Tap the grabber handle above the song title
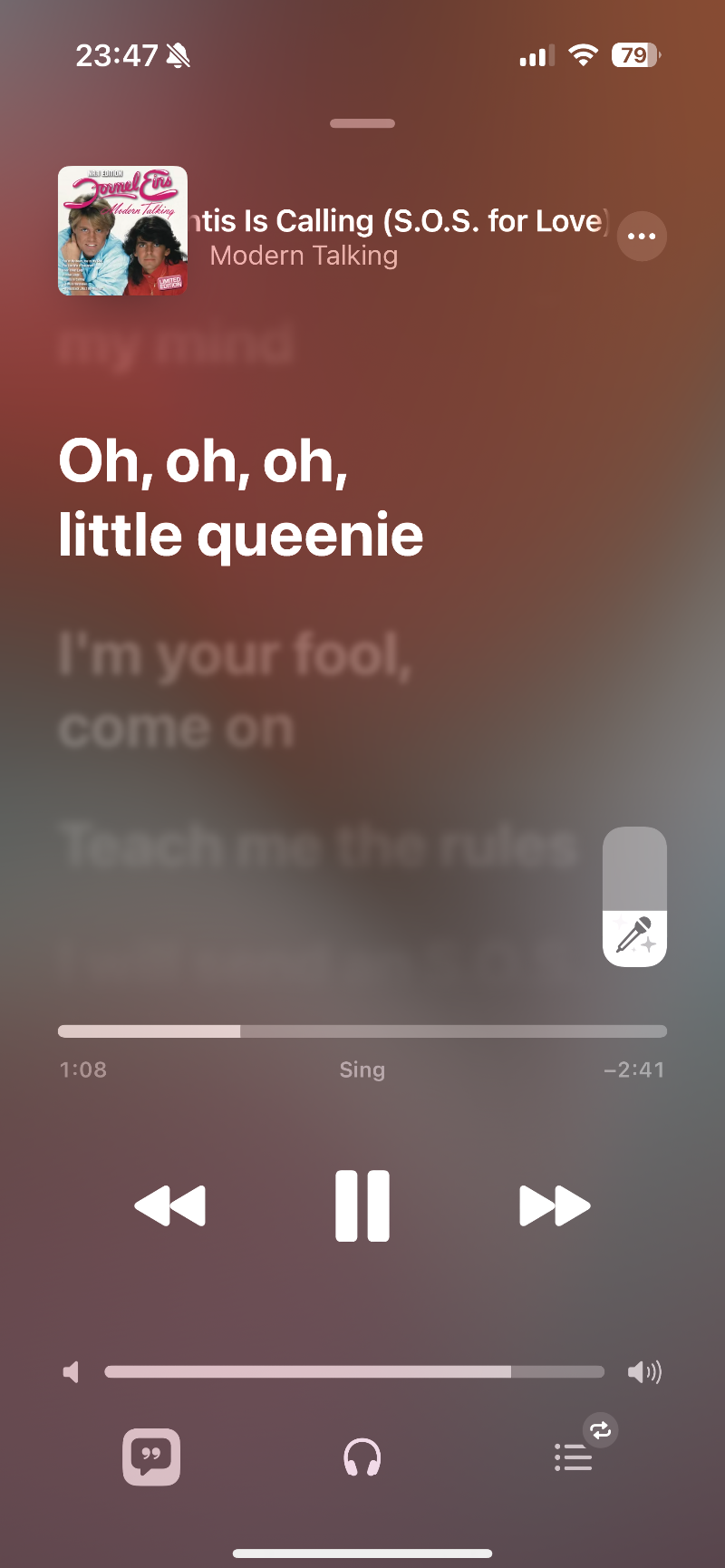 tap(362, 123)
